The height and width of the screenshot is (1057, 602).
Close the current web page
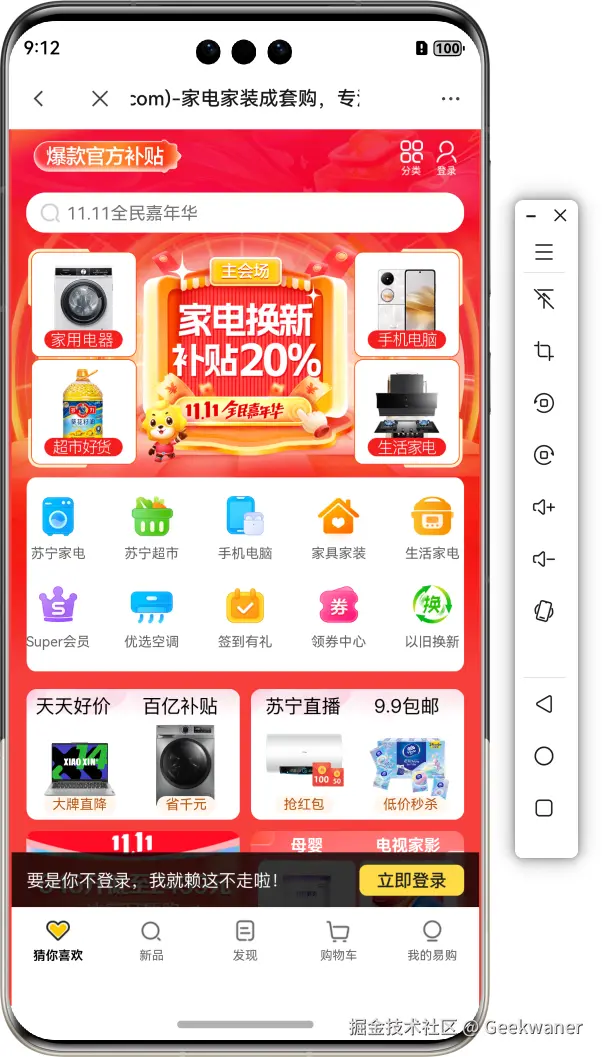click(x=100, y=98)
